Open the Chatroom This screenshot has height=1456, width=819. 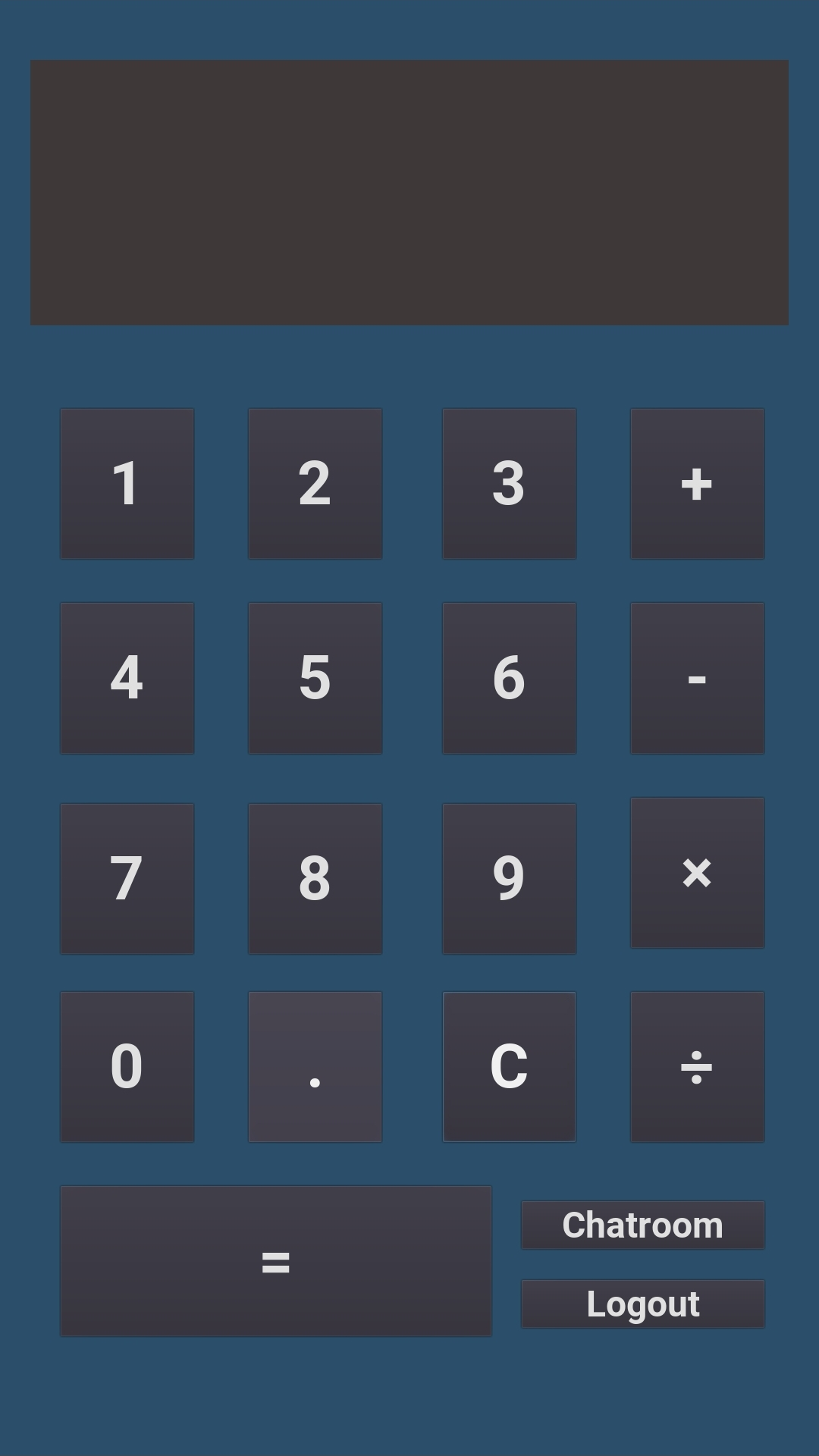(x=642, y=1224)
